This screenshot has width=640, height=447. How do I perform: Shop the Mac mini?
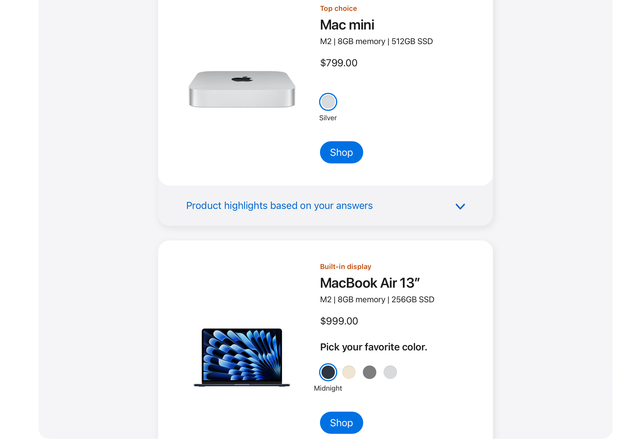pyautogui.click(x=341, y=153)
